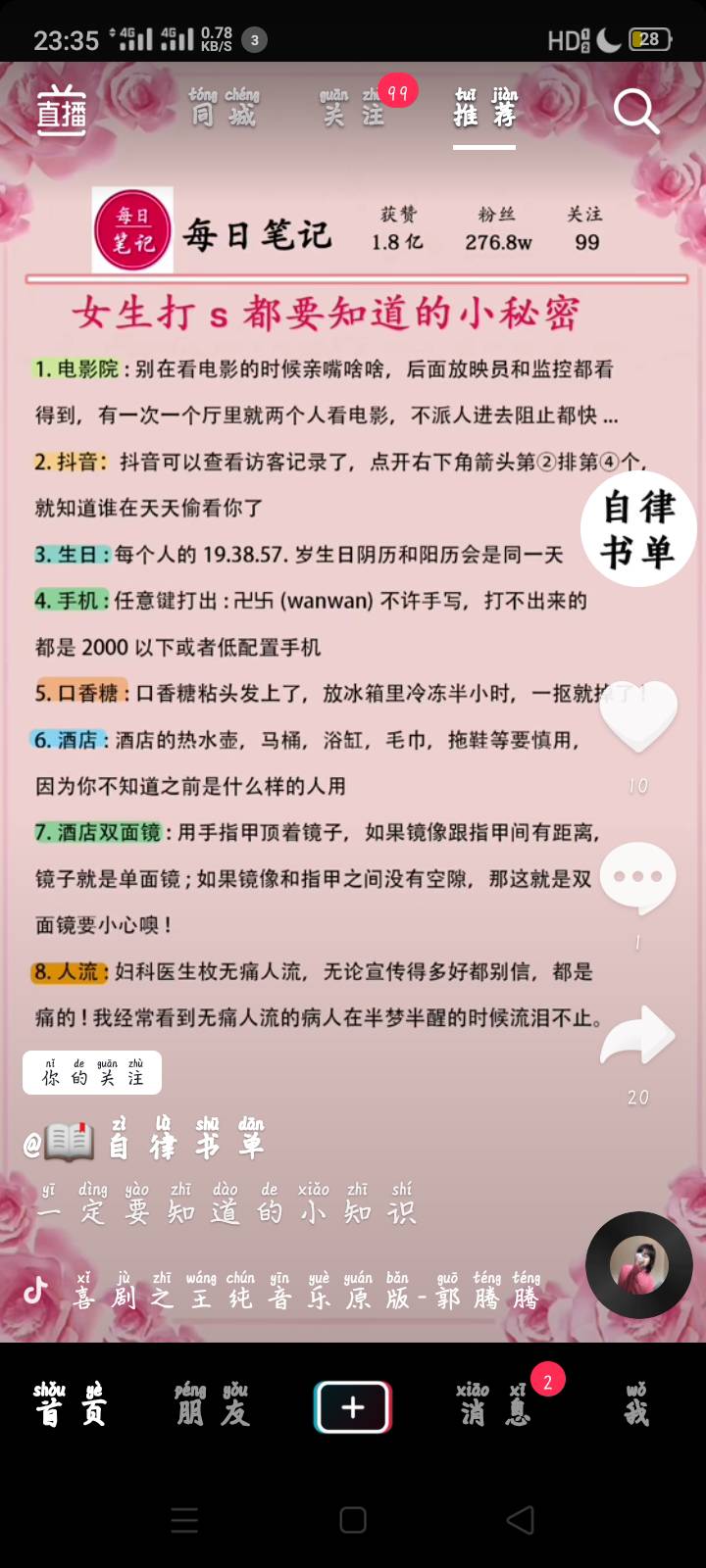Open the spinning music disc
Screen dimensions: 706x1568
click(638, 1264)
